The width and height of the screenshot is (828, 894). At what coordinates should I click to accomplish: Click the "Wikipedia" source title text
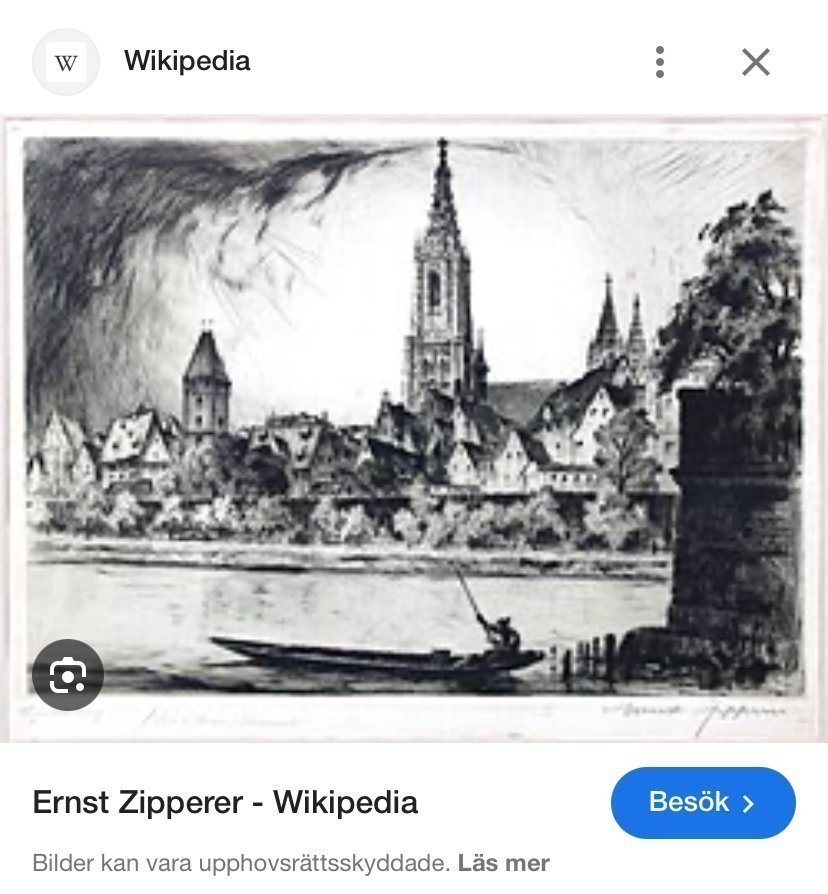click(185, 61)
